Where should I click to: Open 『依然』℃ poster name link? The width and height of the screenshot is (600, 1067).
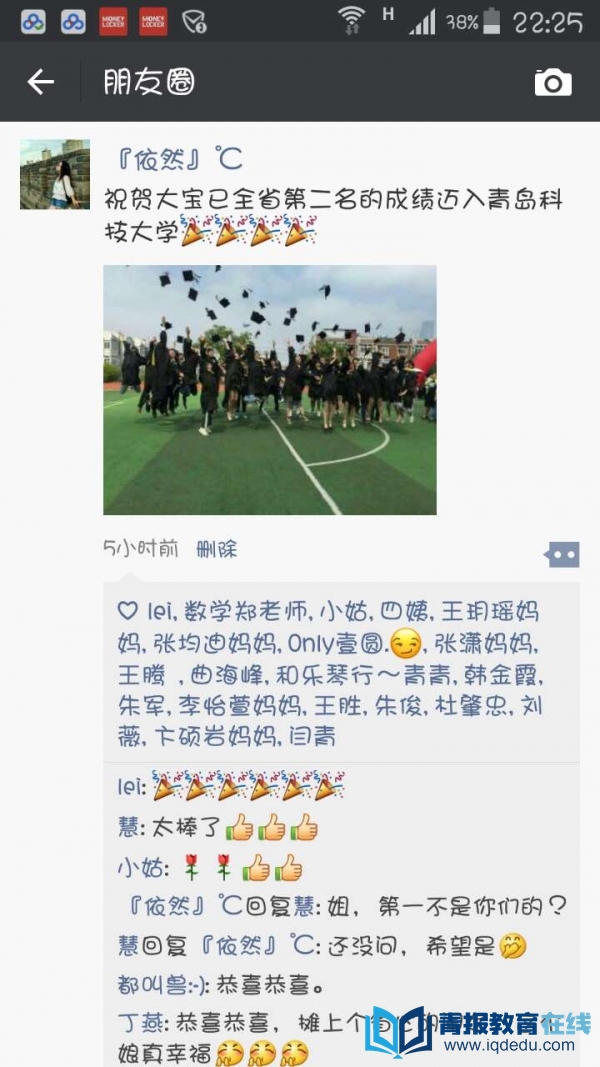173,159
